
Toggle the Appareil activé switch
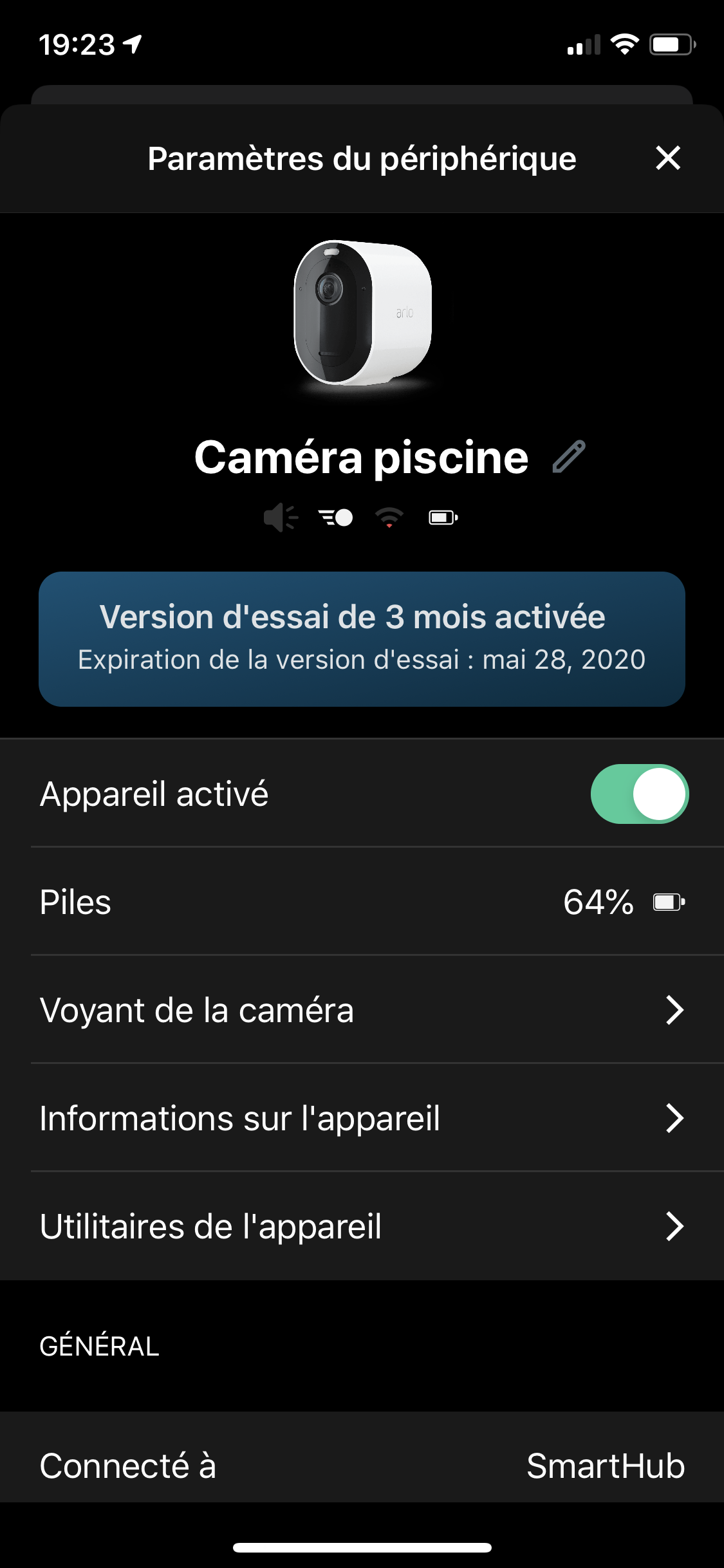(640, 794)
